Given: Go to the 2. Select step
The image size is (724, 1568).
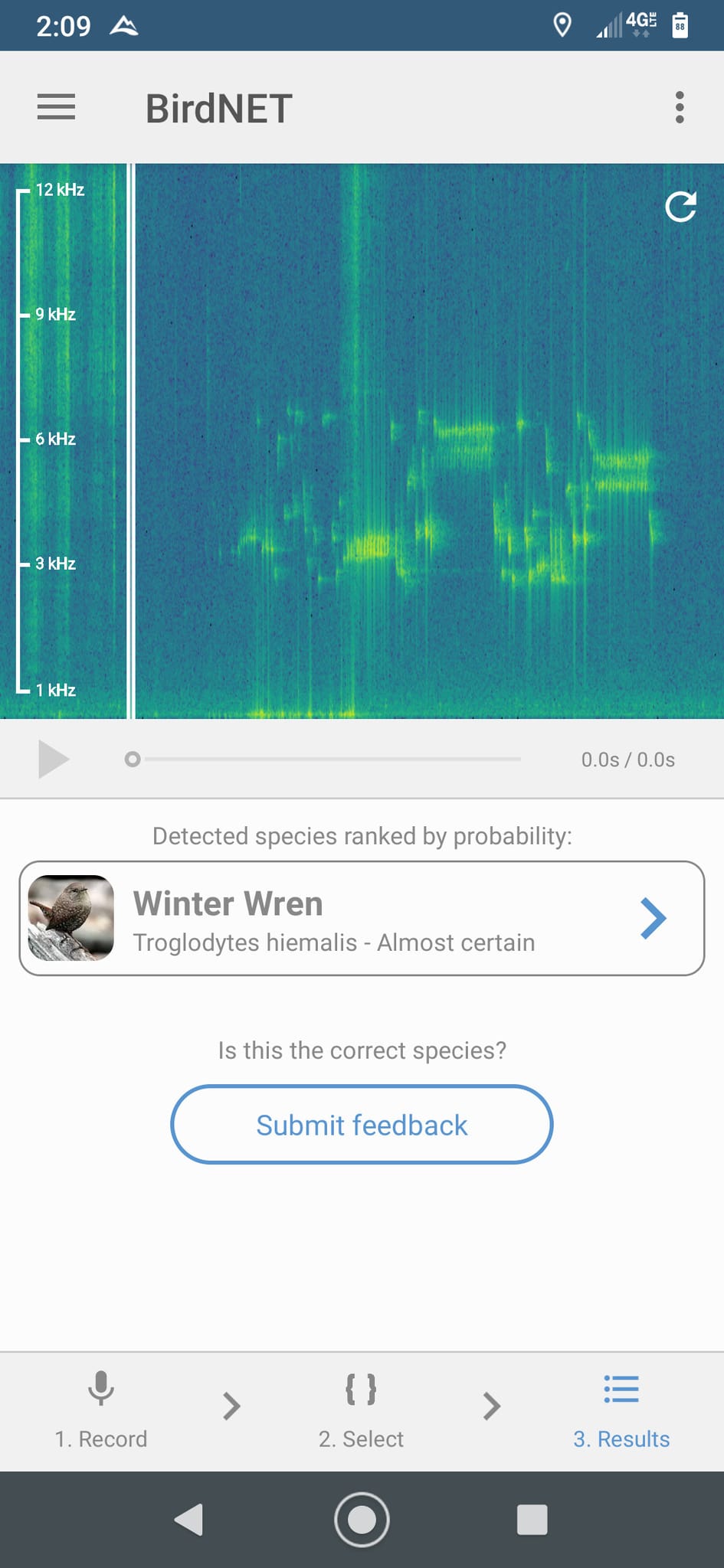Looking at the screenshot, I should click(361, 1410).
